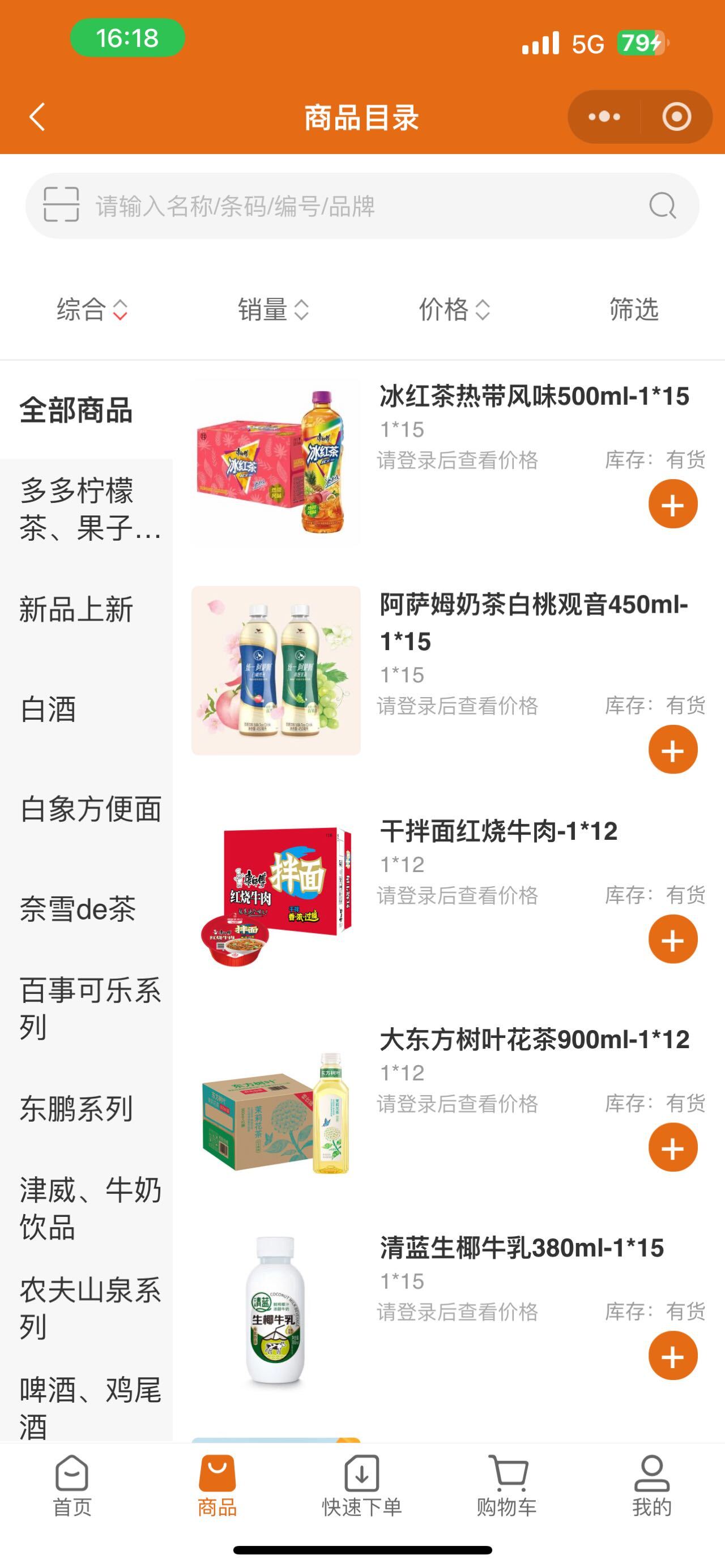
Task: Open the mini program more-options menu
Action: tap(604, 117)
